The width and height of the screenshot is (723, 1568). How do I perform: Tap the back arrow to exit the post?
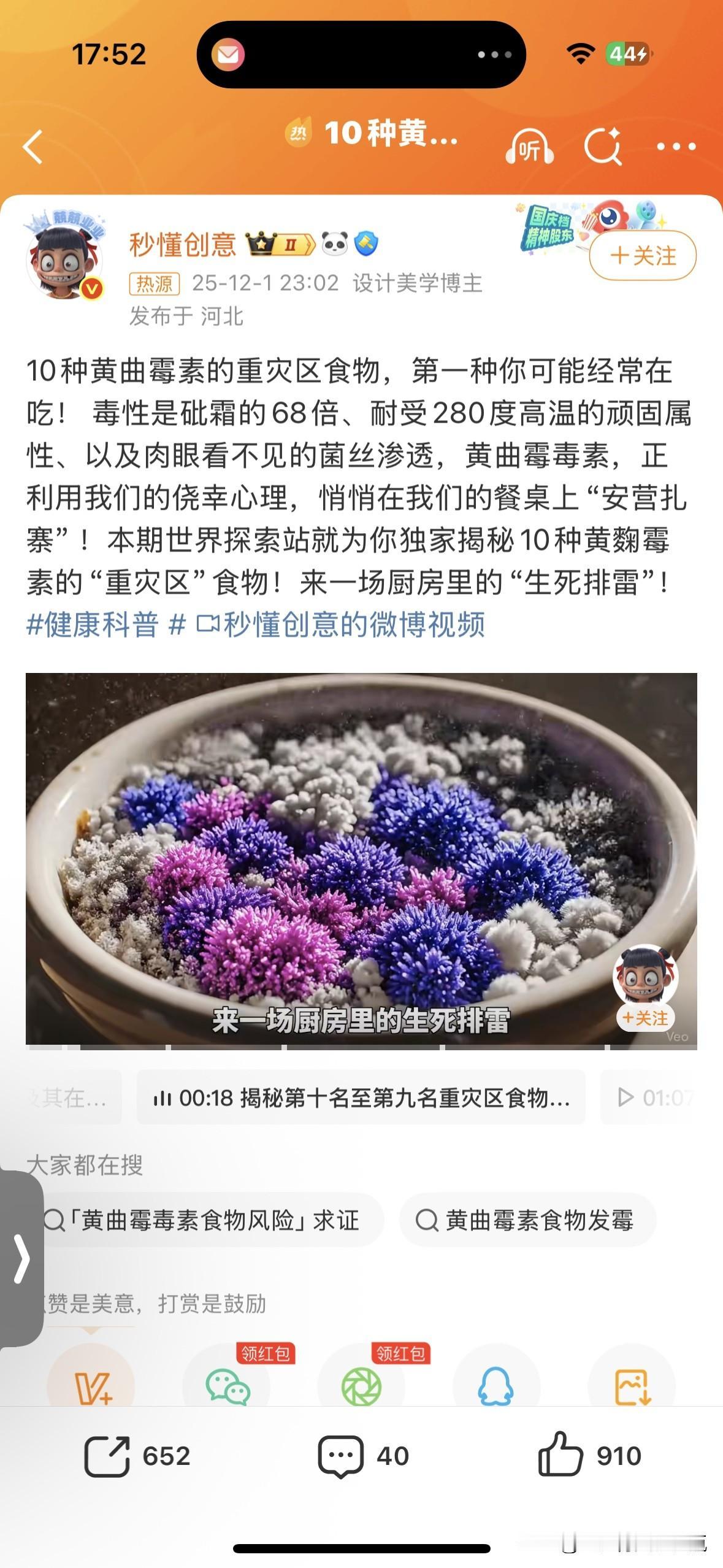point(33,147)
